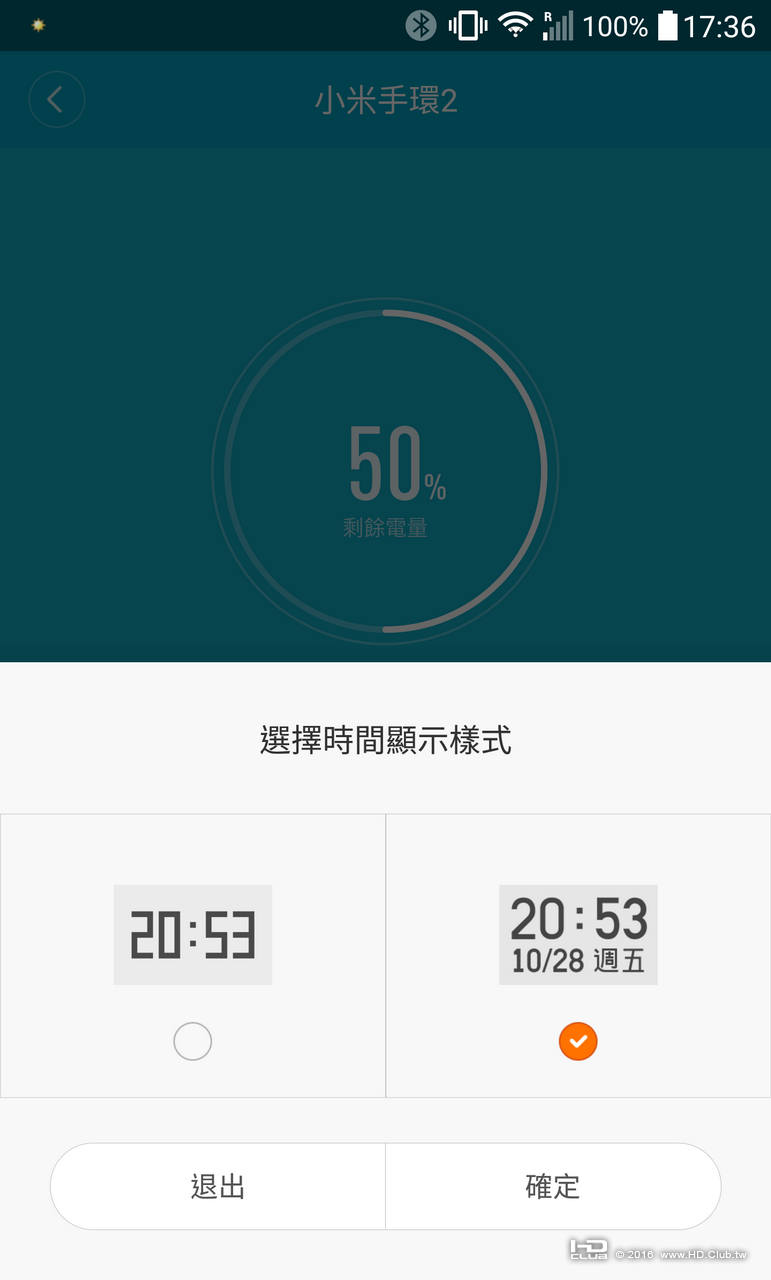Select the time-only display style option
This screenshot has width=771, height=1280.
tap(192, 1041)
